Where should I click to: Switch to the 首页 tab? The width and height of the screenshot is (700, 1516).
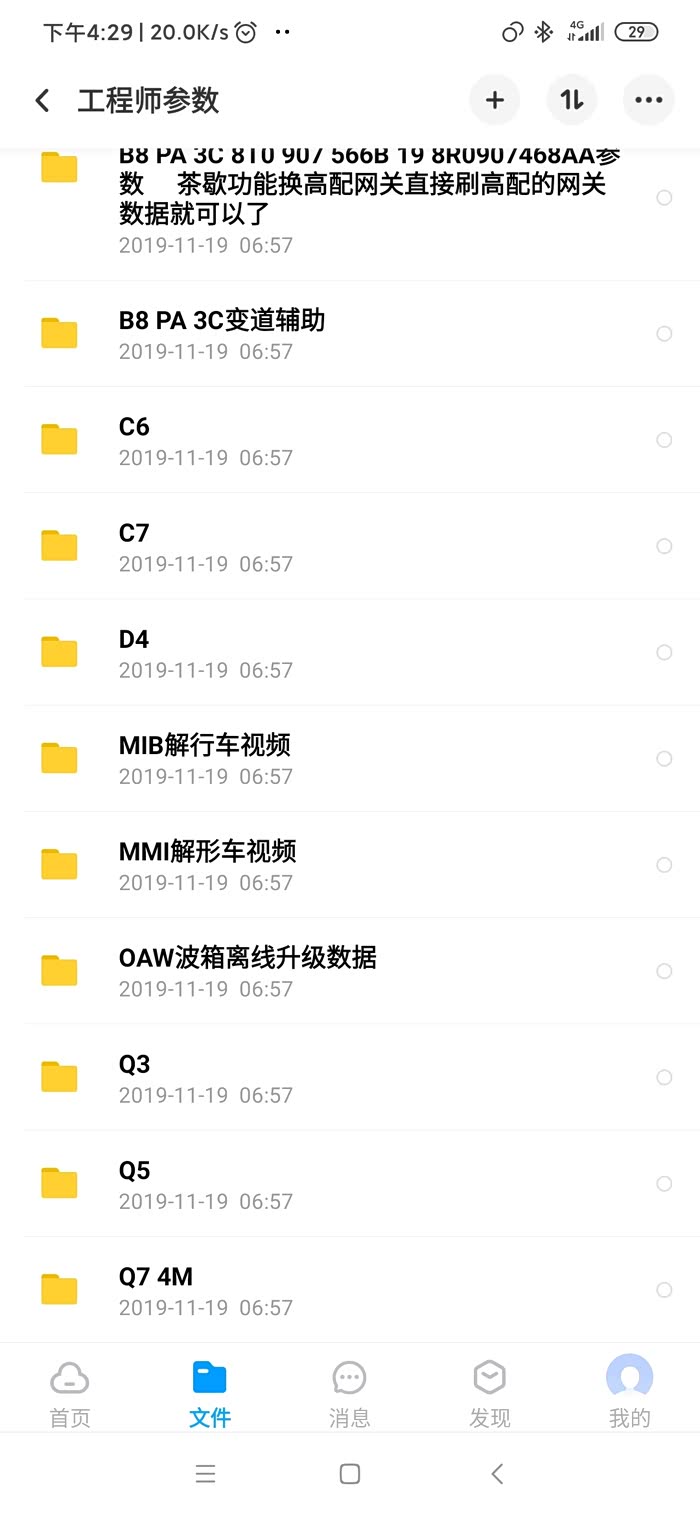[70, 1393]
